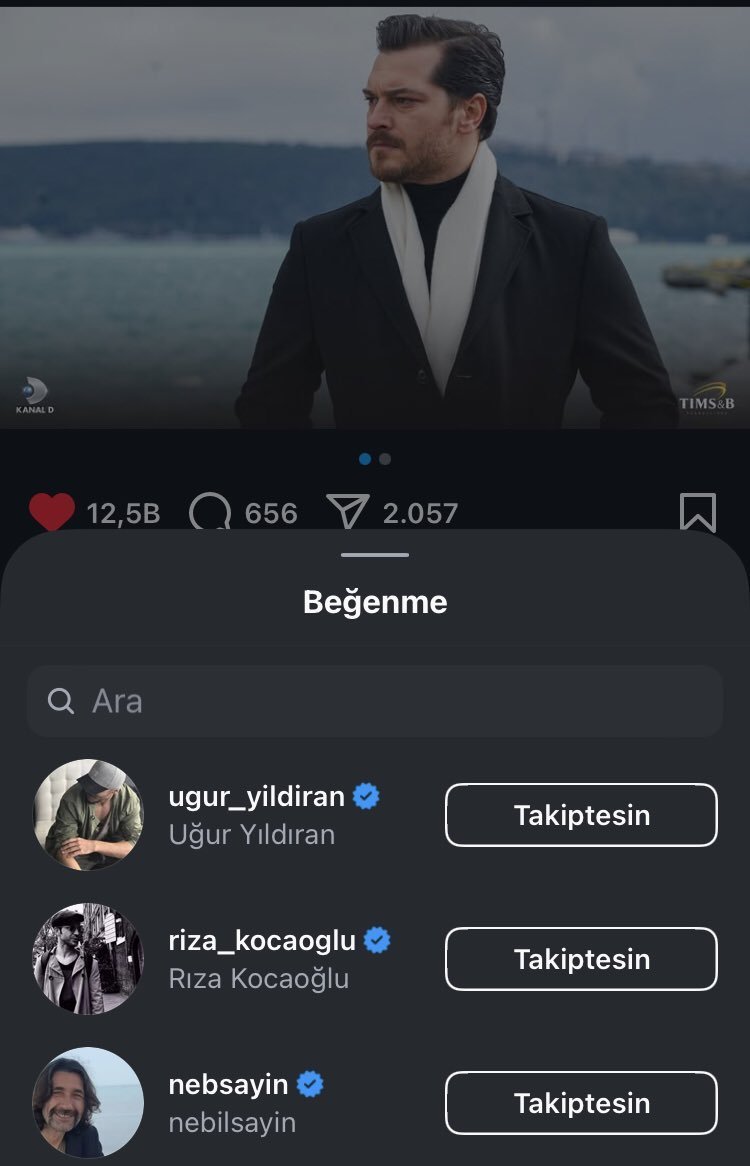Open the post photo above the sheet
750x1166 pixels.
click(x=375, y=220)
